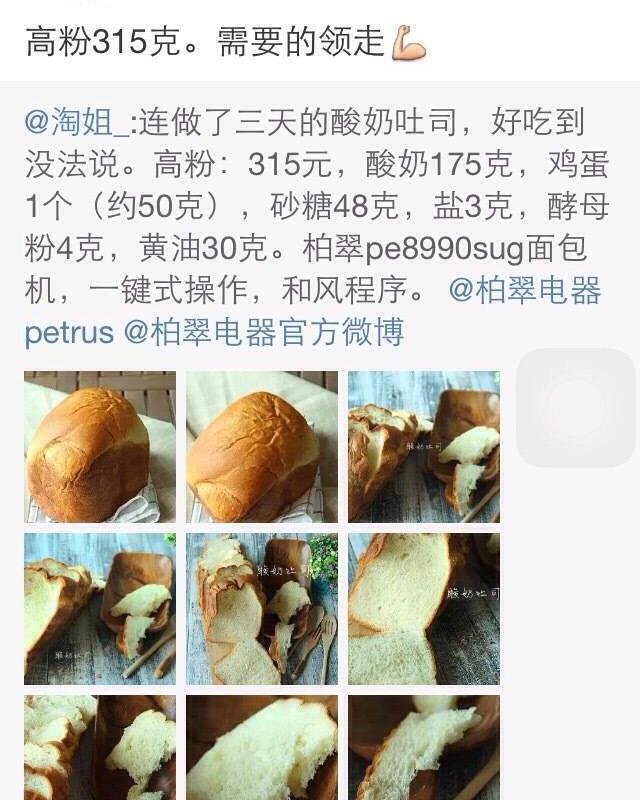Viewport: 640px width, 800px height.
Task: Visit the @柏翠电器官方微博 mention link
Action: click(x=264, y=332)
